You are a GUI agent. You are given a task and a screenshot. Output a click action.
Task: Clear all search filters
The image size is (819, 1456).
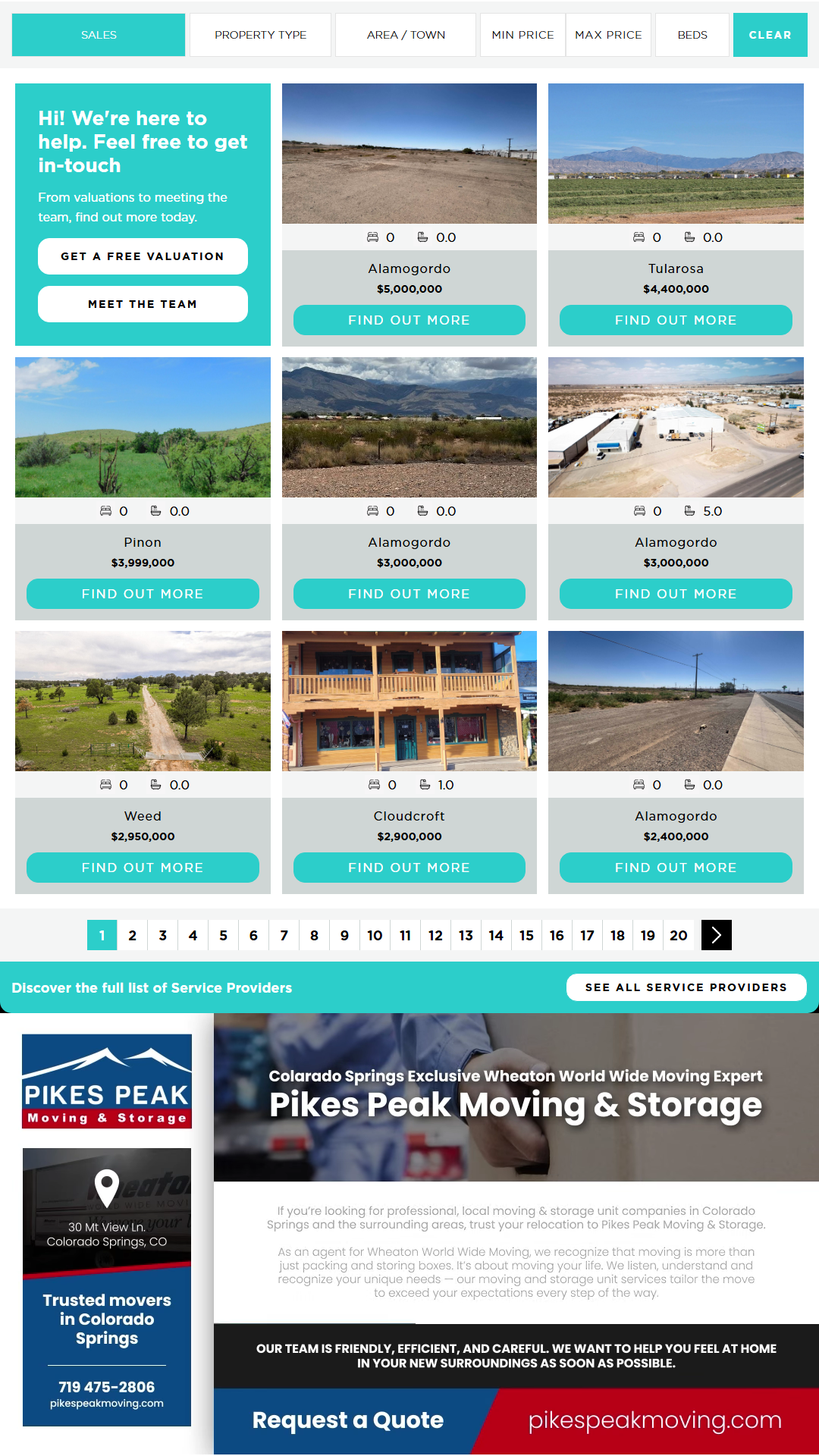click(x=770, y=35)
